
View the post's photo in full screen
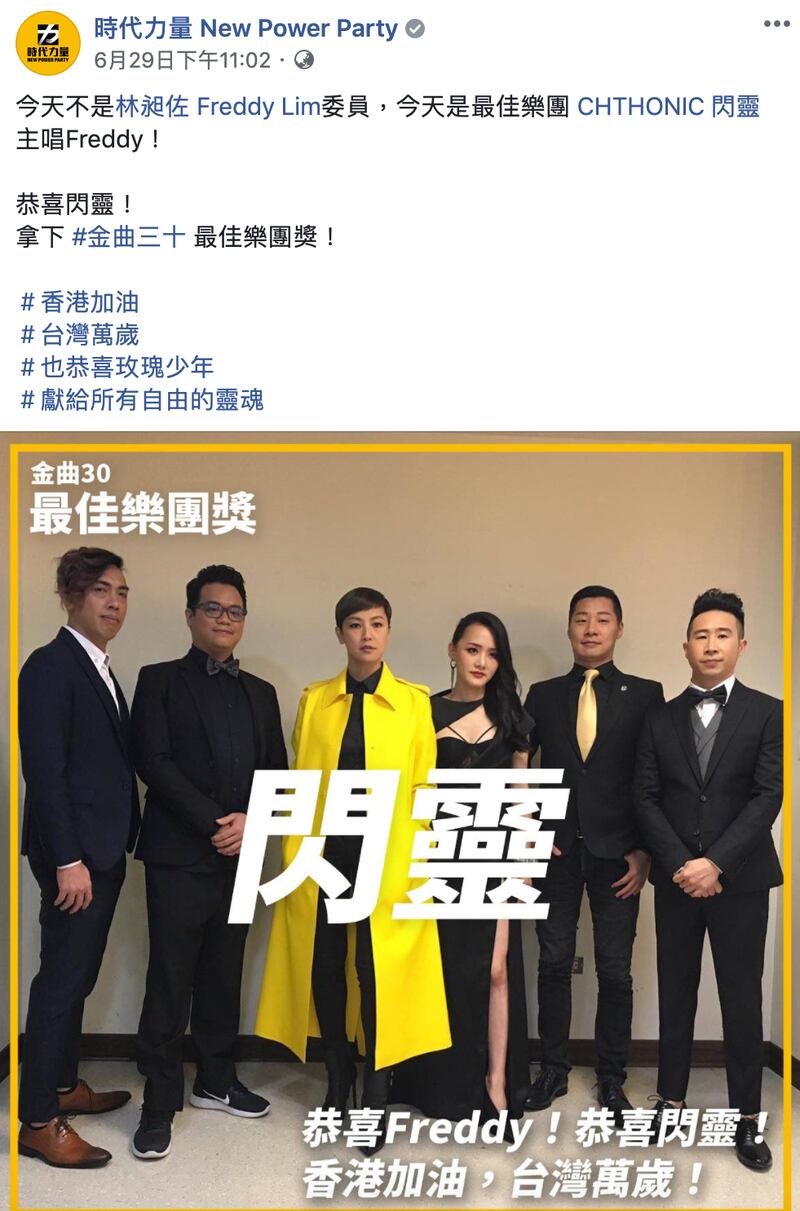(400, 820)
